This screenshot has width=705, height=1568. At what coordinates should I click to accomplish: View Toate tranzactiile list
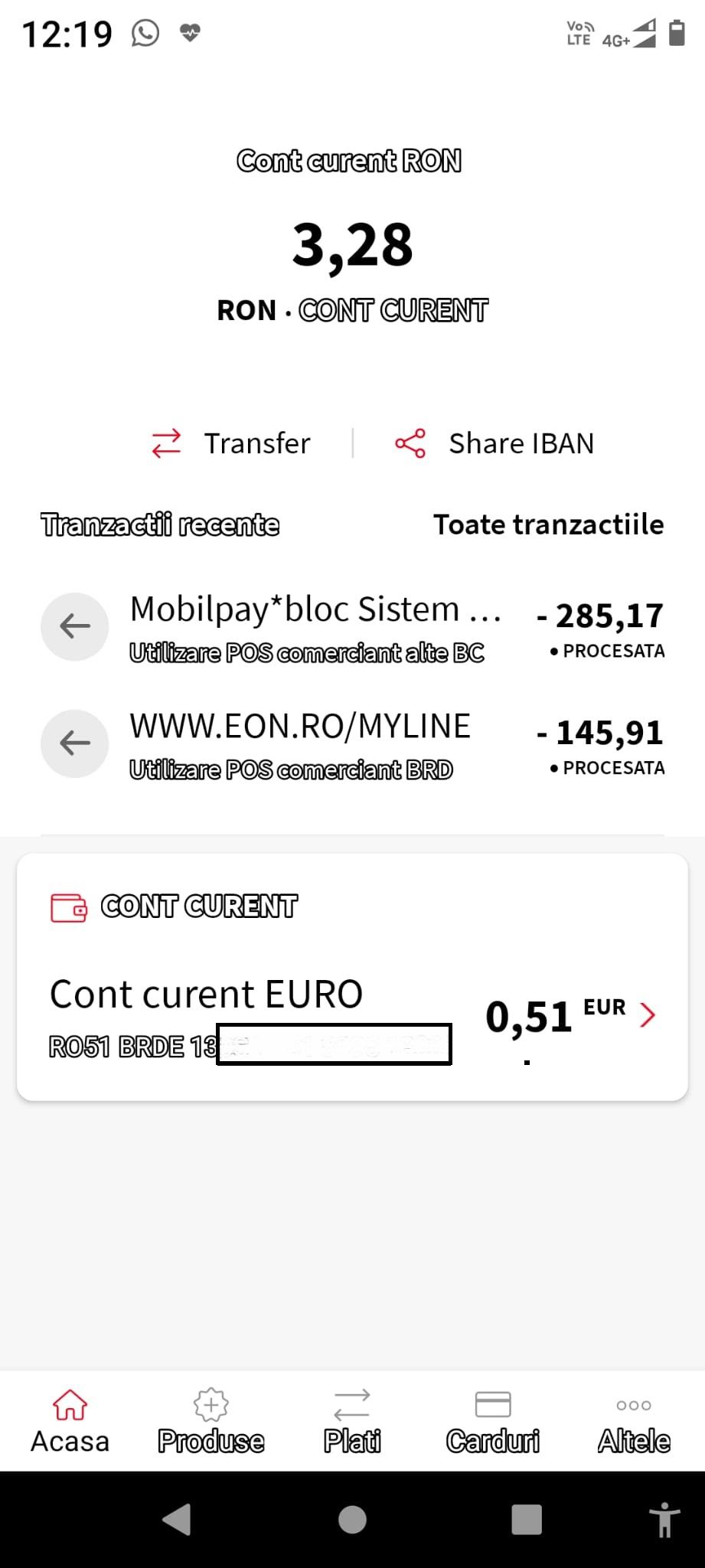pos(548,524)
